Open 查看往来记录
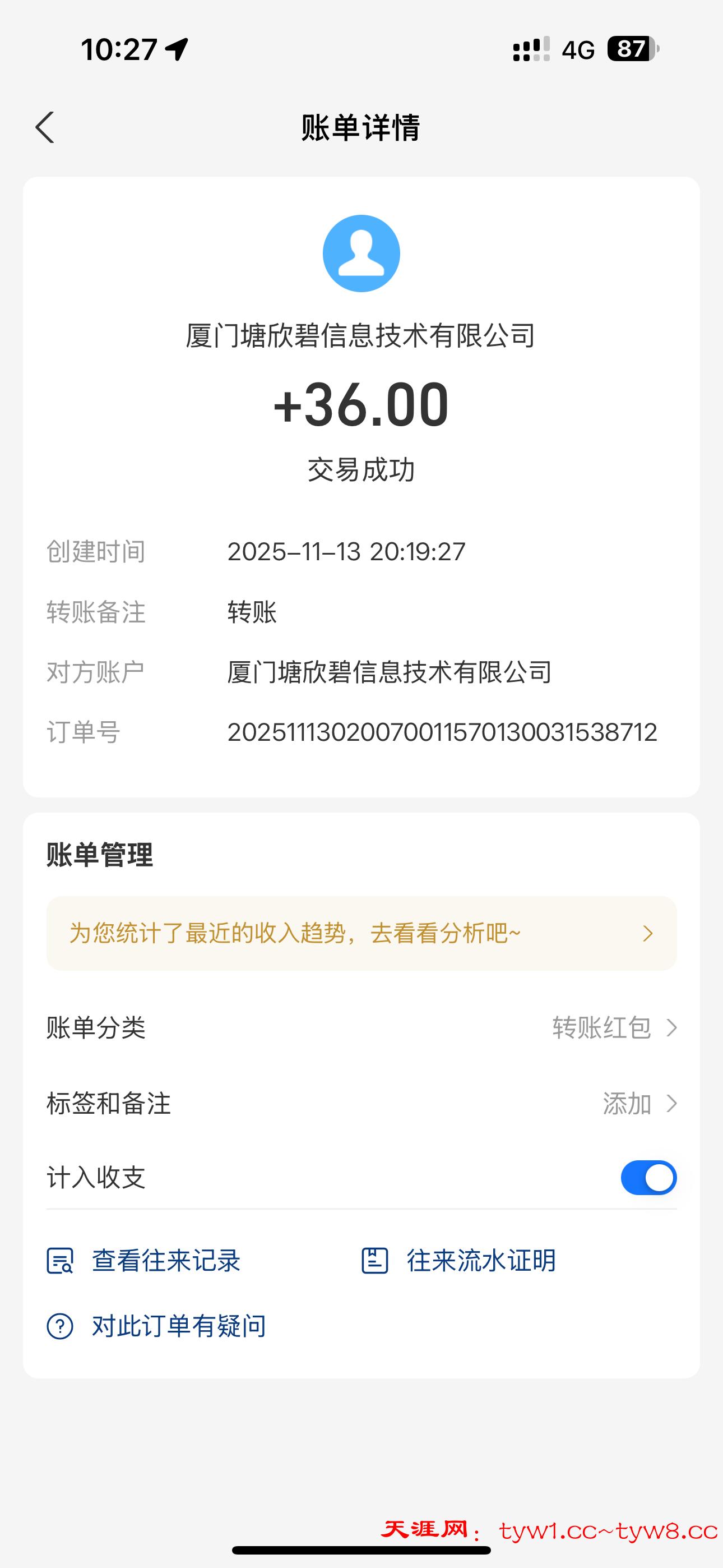This screenshot has width=723, height=1568. 144,1261
